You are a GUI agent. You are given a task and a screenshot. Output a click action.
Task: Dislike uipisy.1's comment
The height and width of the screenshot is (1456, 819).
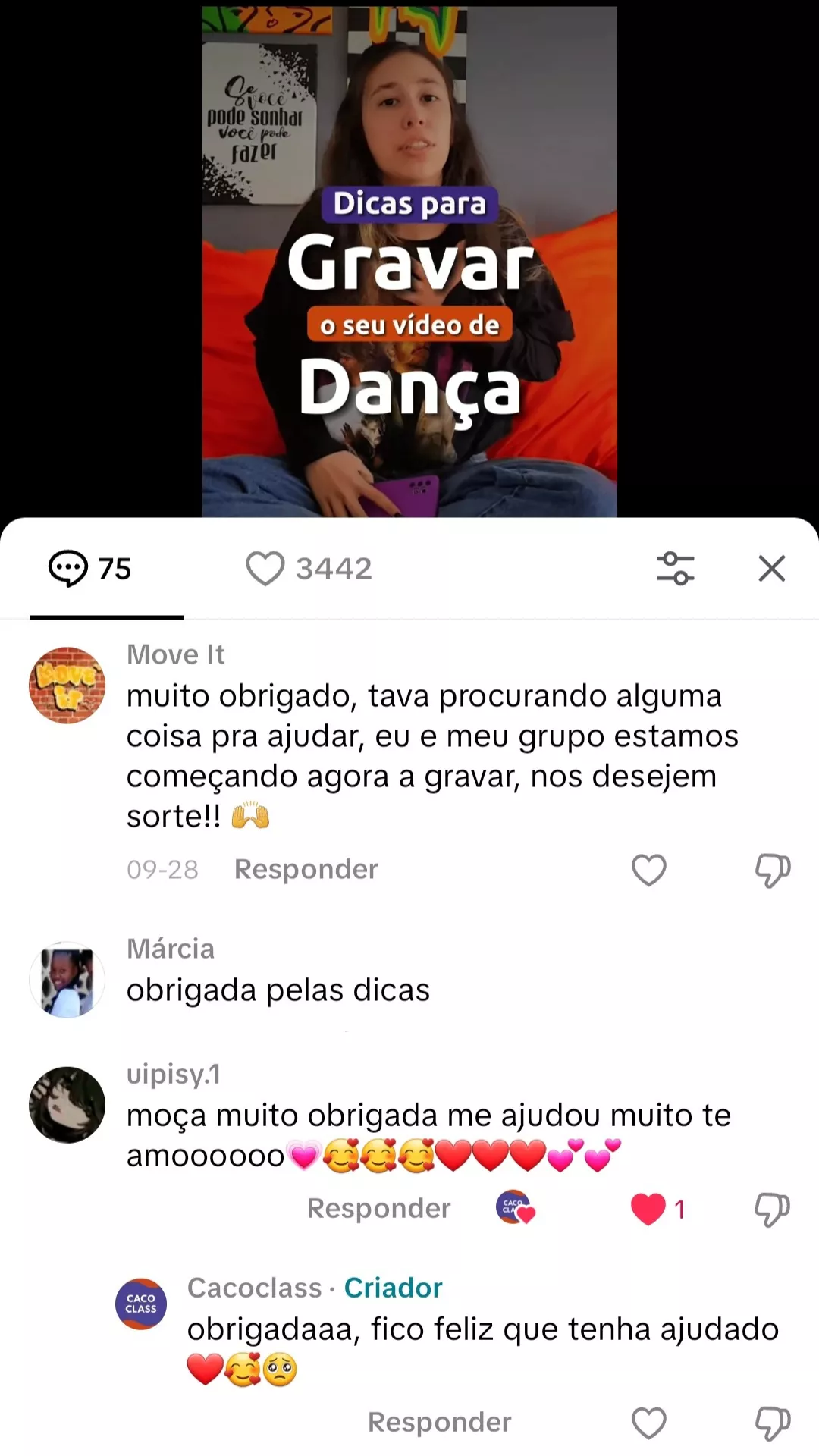(x=772, y=1209)
